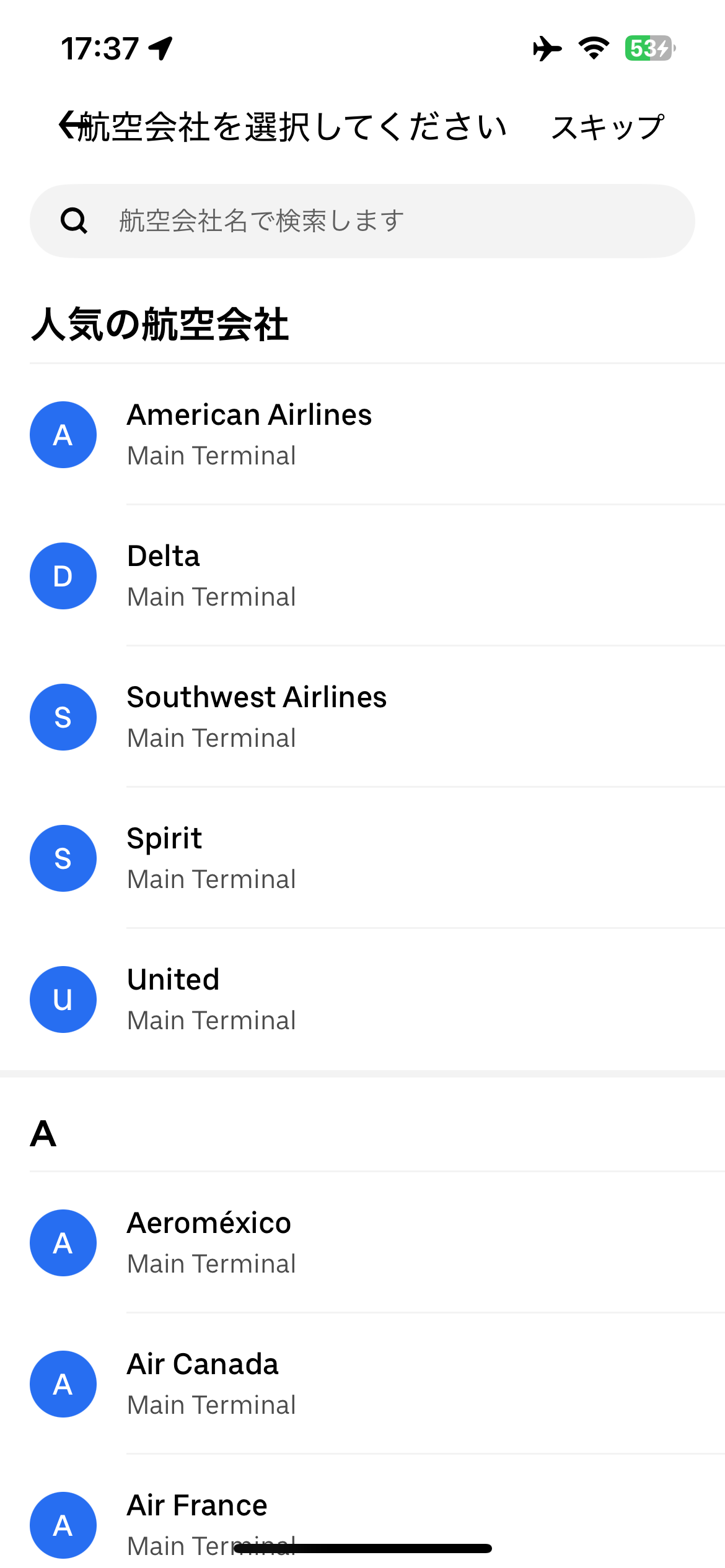Choose Delta from popular airlines
The image size is (725, 1568).
362,576
